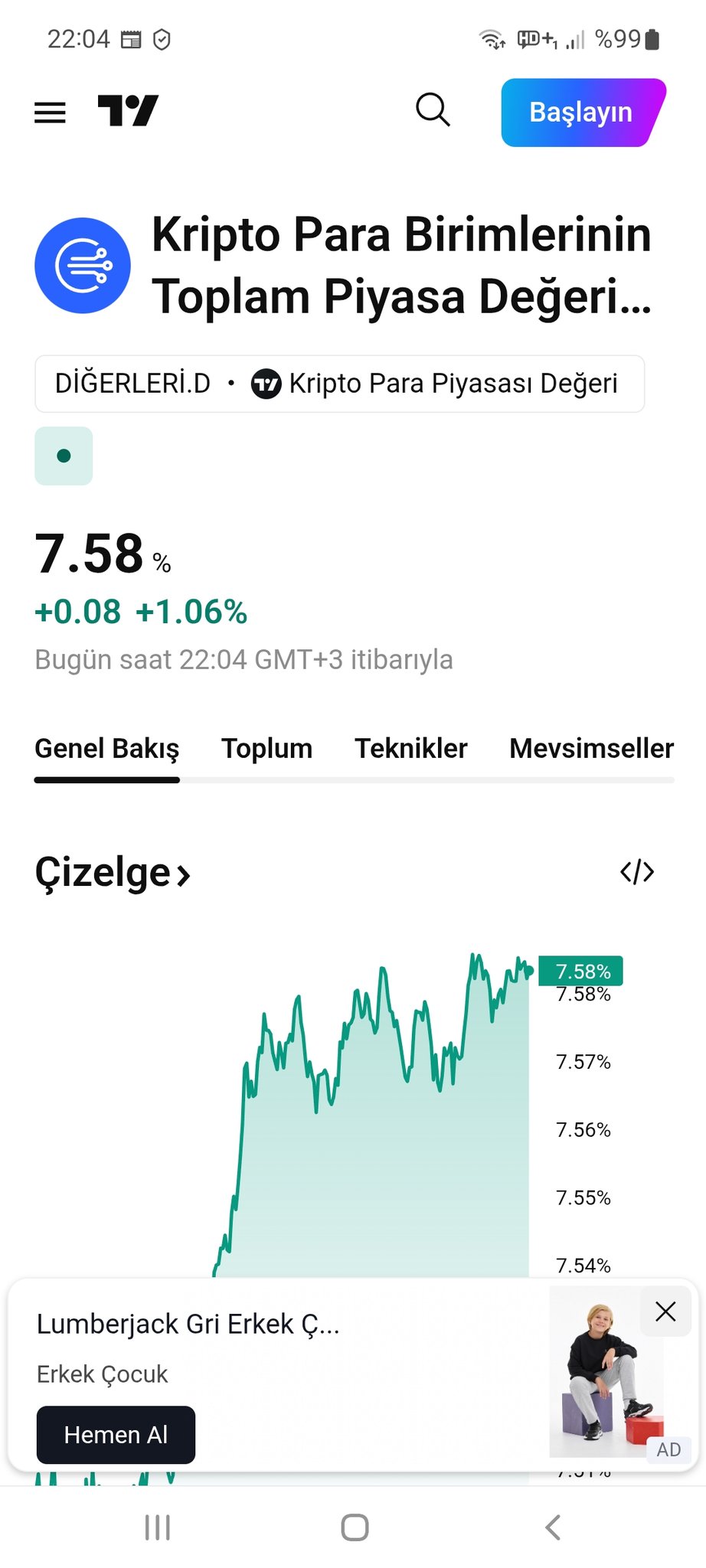Open the hamburger menu
The image size is (706, 1568).
pyautogui.click(x=50, y=113)
